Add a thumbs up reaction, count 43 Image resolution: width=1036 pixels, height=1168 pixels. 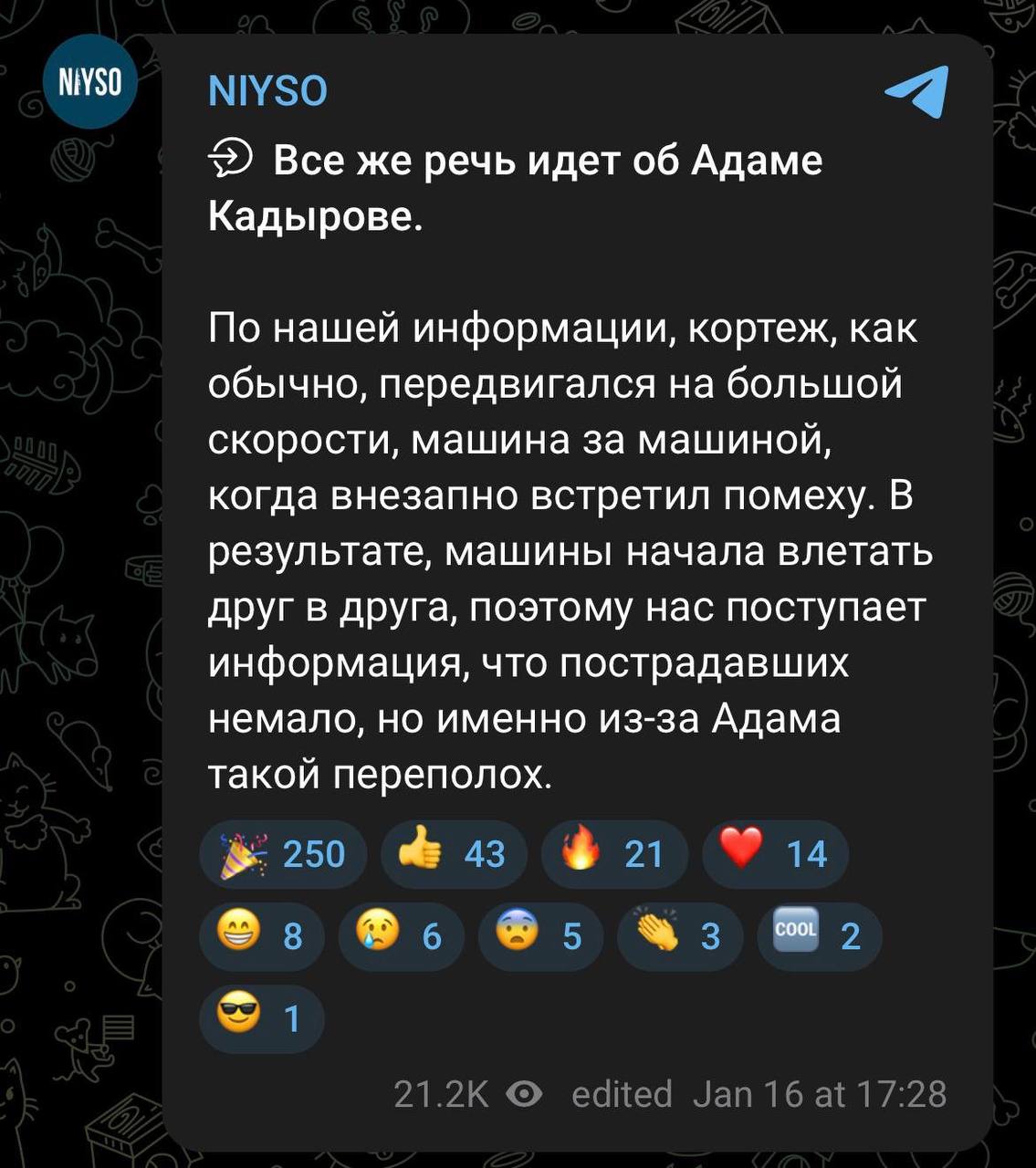(454, 854)
